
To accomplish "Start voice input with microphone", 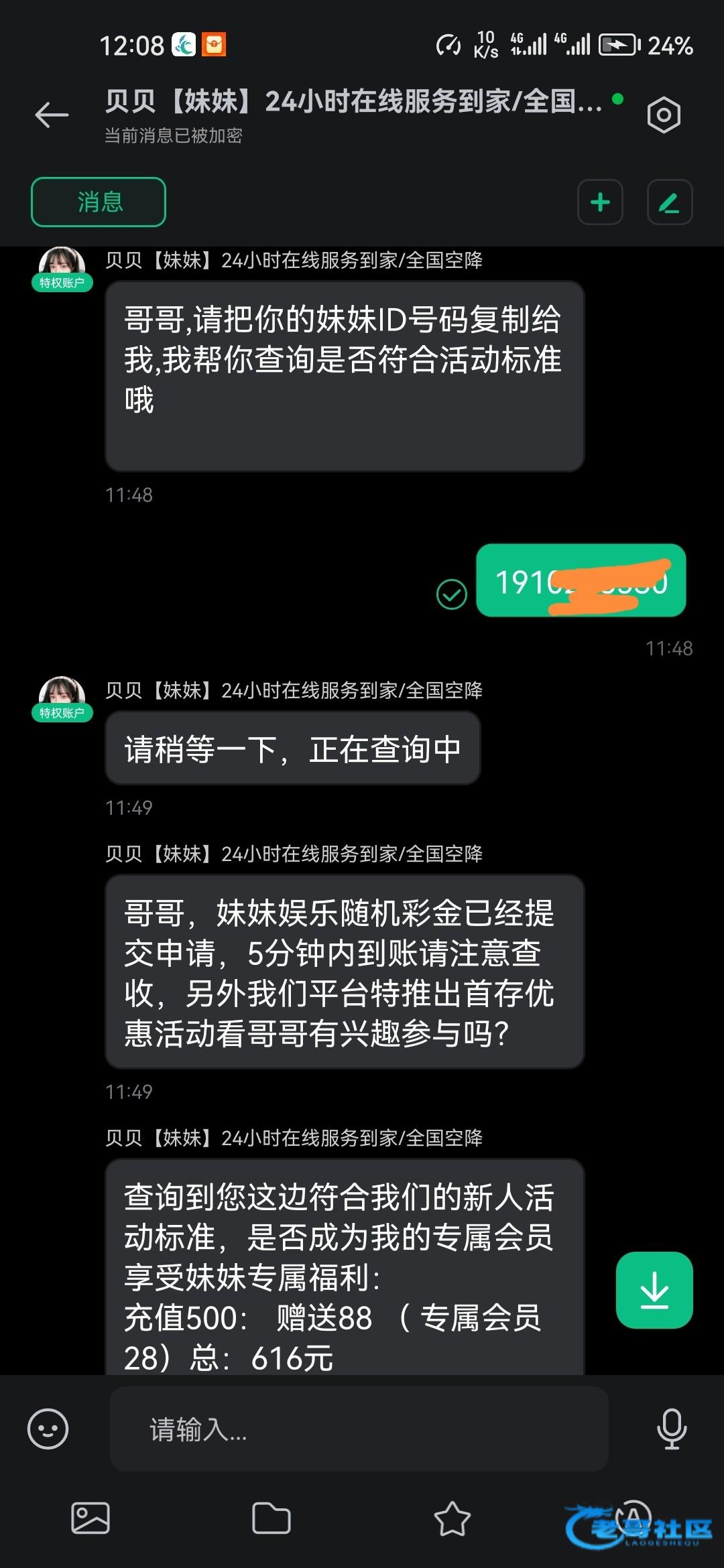I will 671,1429.
